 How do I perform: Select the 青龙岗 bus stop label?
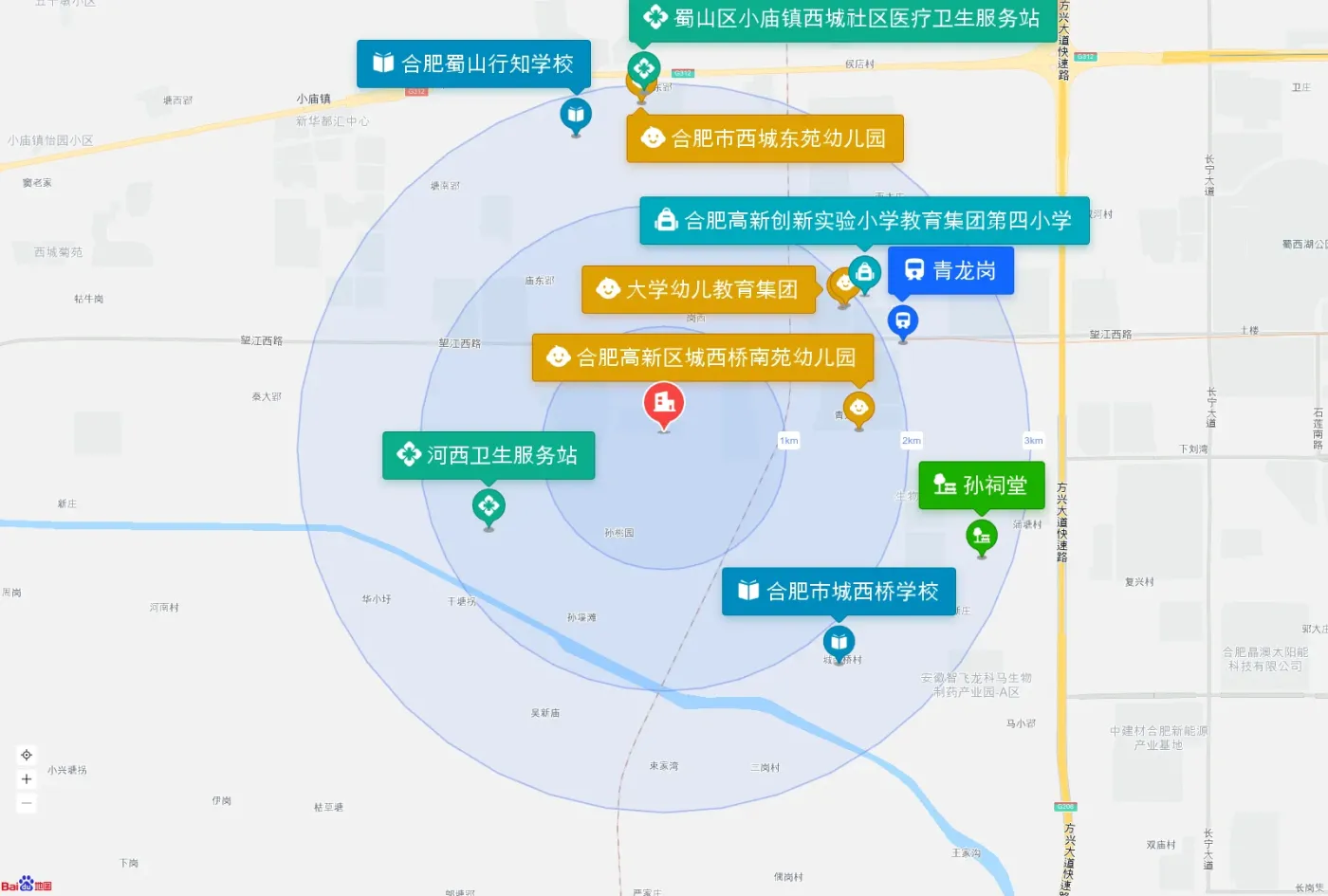point(950,270)
